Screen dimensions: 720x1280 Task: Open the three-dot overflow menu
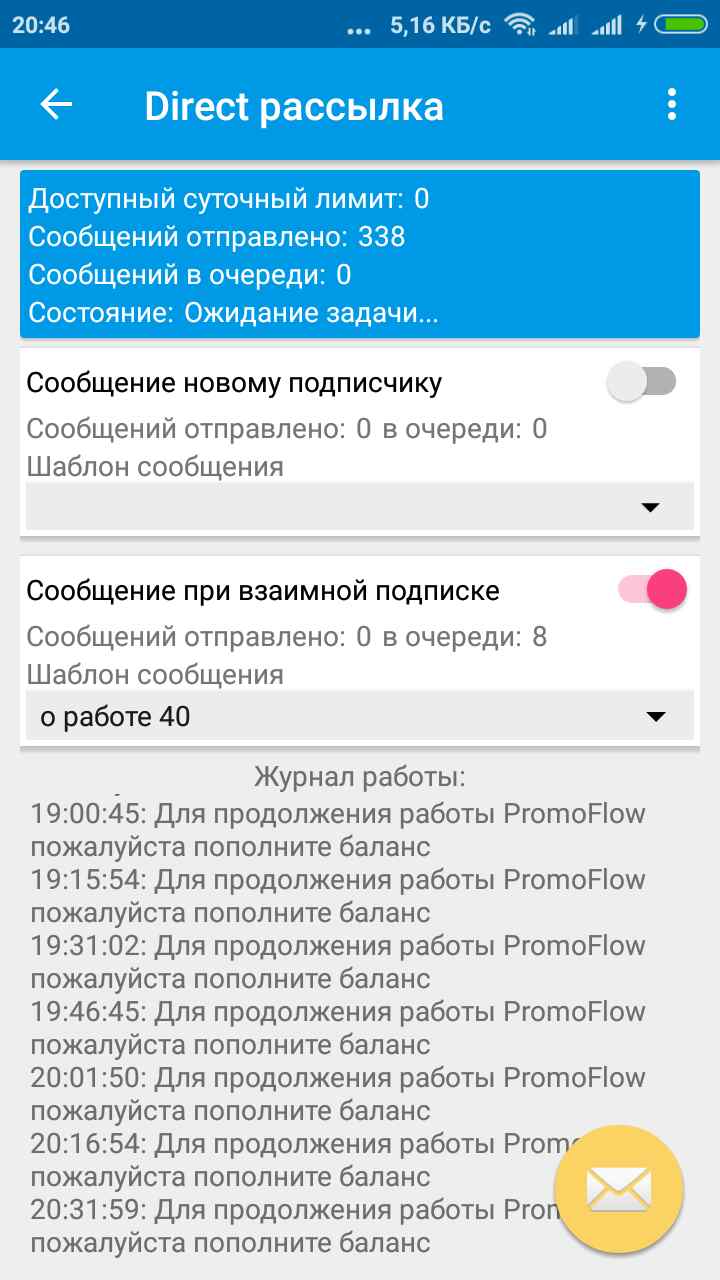coord(671,105)
